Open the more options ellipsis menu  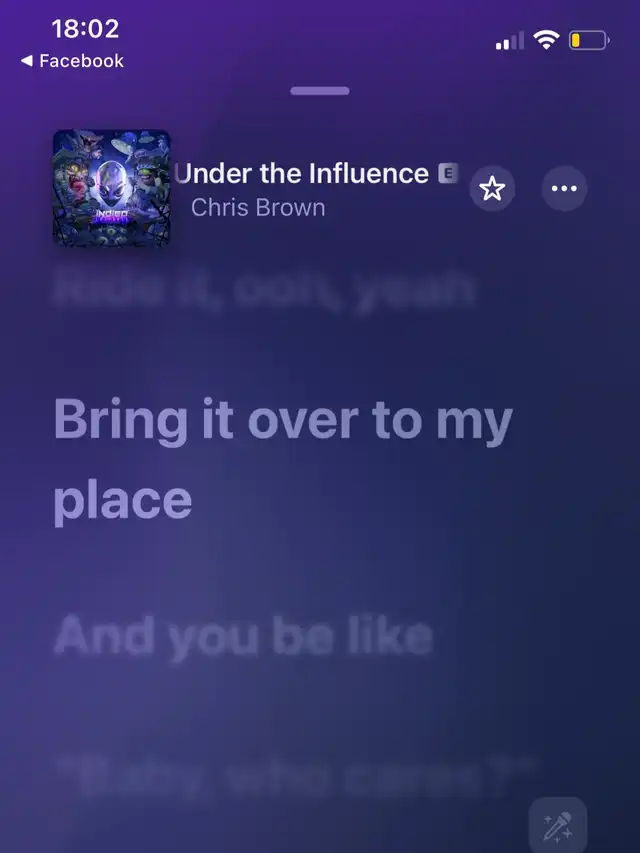(564, 188)
